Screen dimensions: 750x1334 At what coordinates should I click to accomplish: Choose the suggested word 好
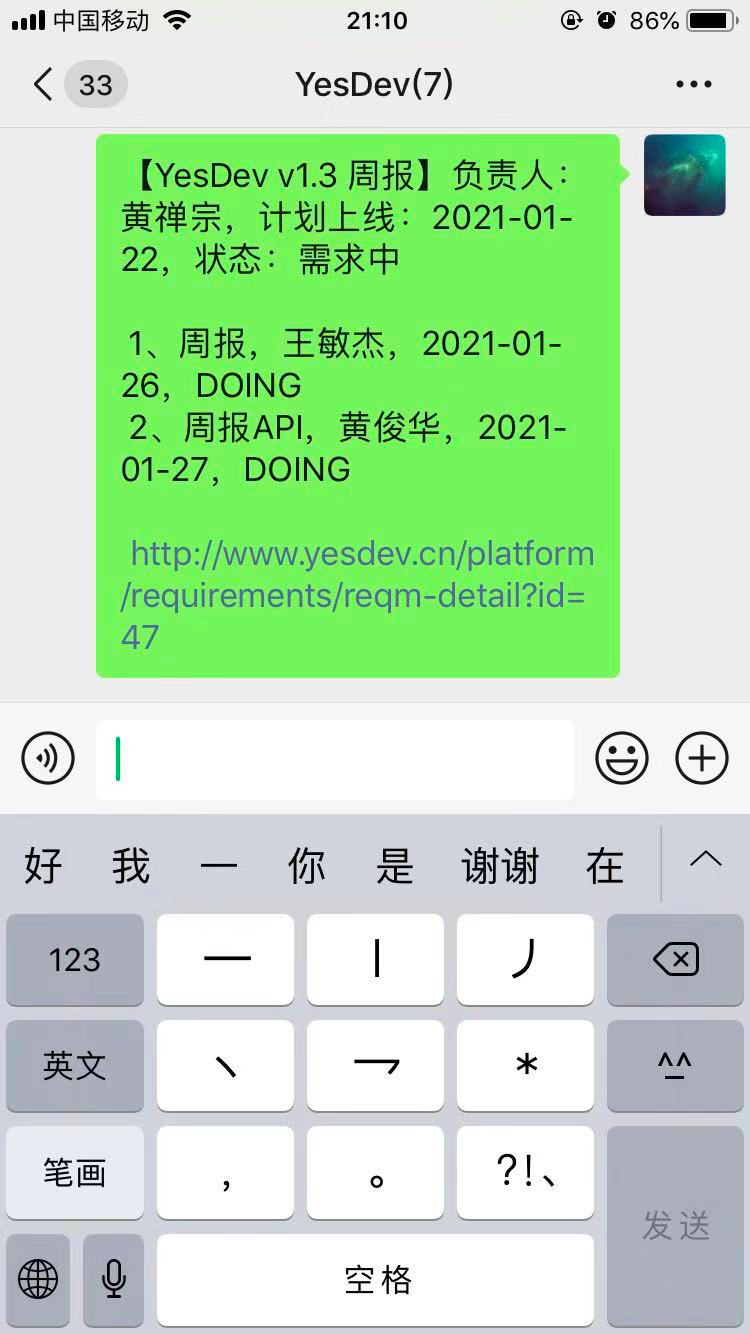click(x=43, y=866)
